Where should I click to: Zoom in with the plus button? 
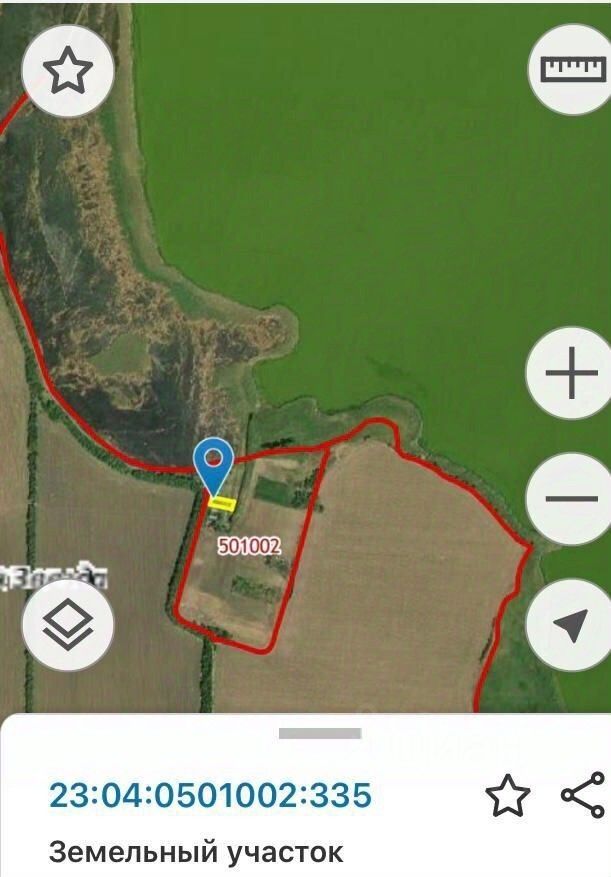(x=571, y=375)
